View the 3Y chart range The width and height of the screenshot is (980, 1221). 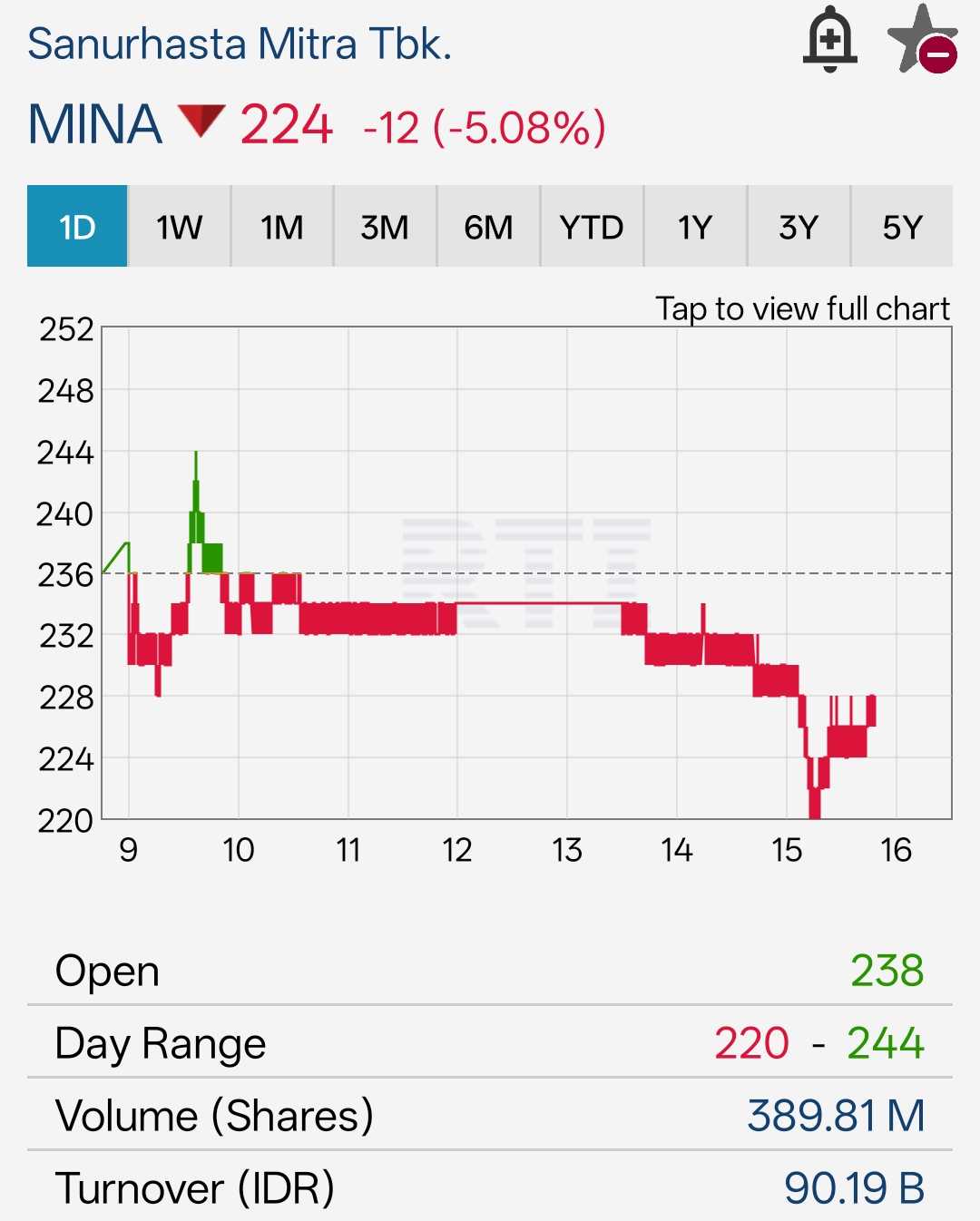coord(799,227)
